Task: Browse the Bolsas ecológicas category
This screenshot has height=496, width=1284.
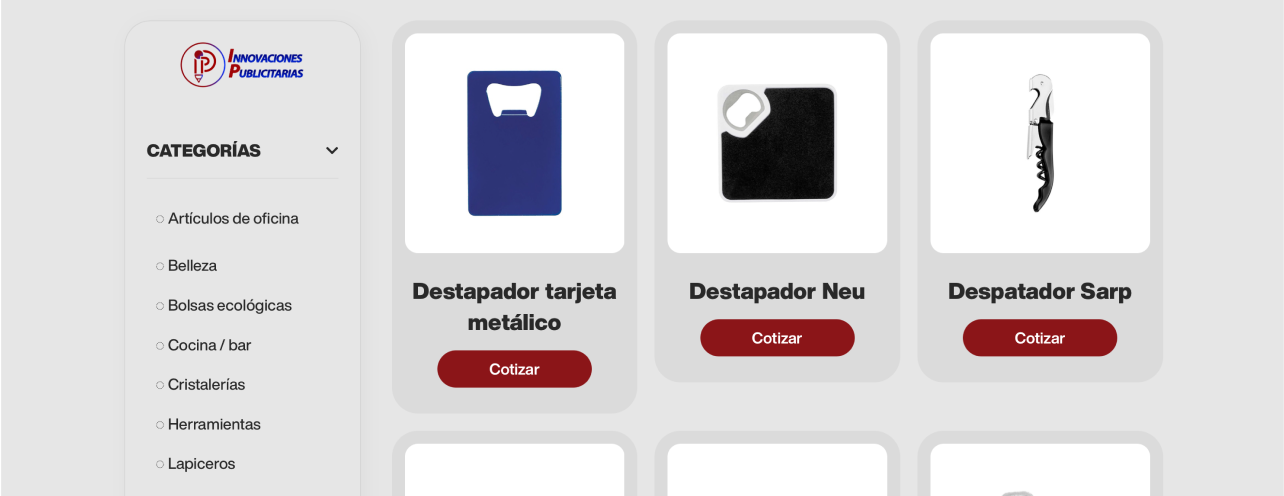Action: coord(229,305)
